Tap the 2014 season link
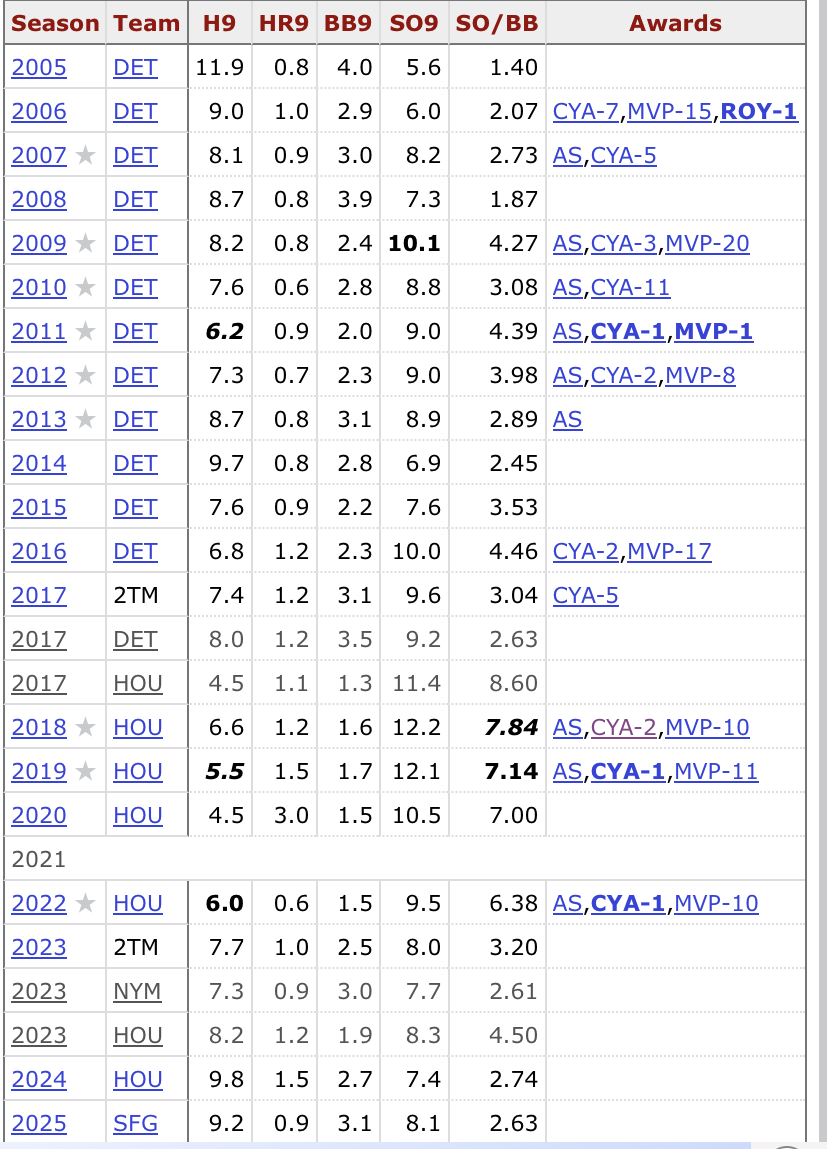The height and width of the screenshot is (1149, 828). click(39, 464)
